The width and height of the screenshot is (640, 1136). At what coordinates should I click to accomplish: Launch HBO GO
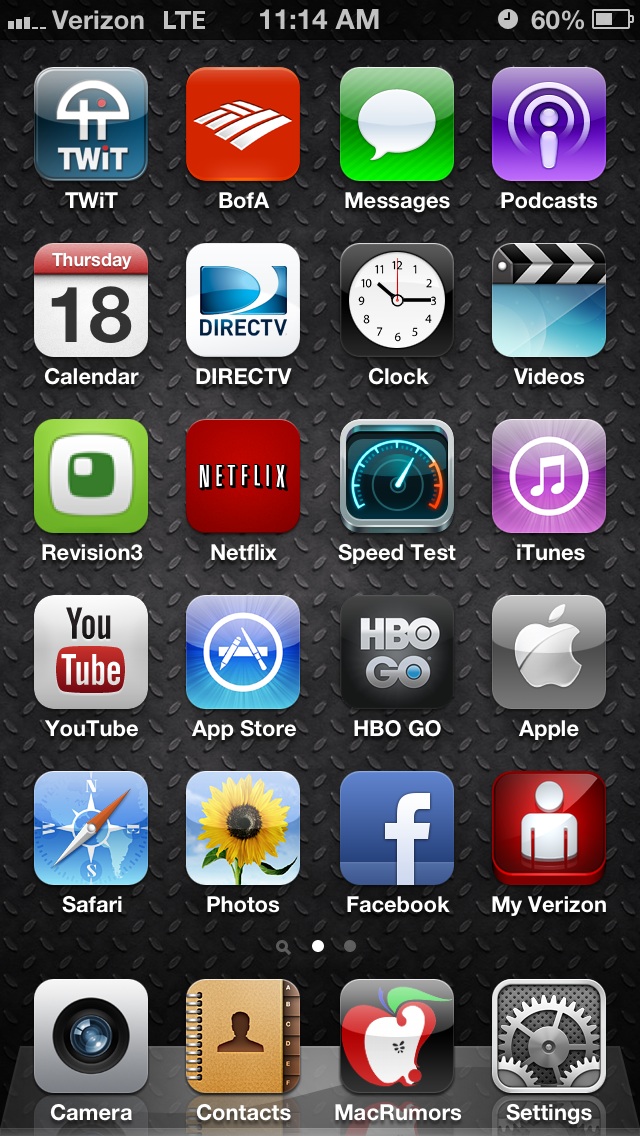point(396,652)
